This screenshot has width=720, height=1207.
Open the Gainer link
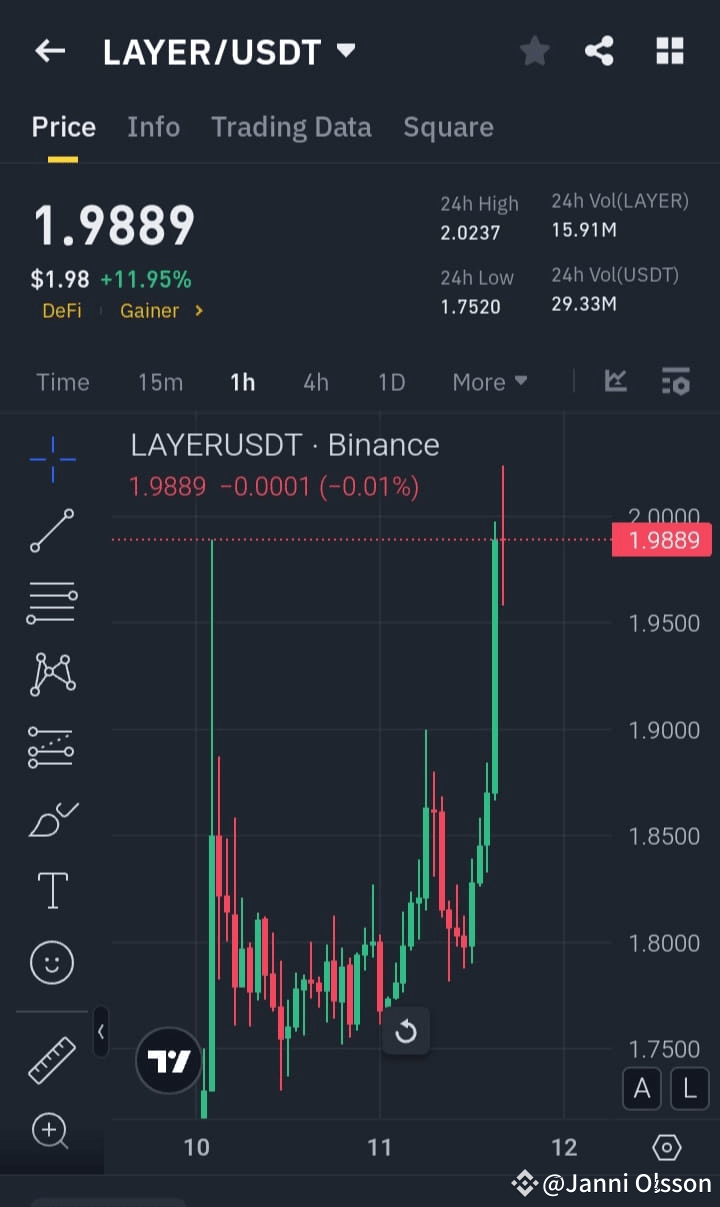(150, 311)
